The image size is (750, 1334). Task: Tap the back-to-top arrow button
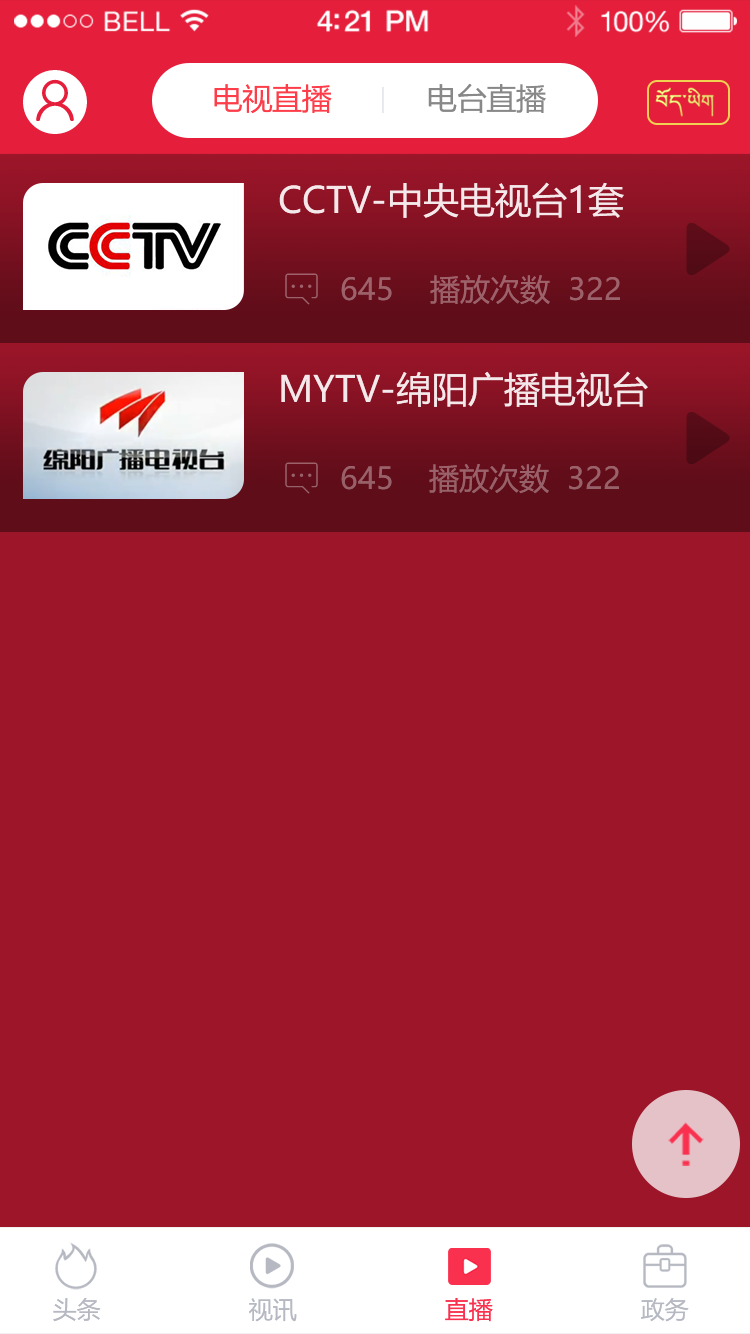[x=685, y=1144]
